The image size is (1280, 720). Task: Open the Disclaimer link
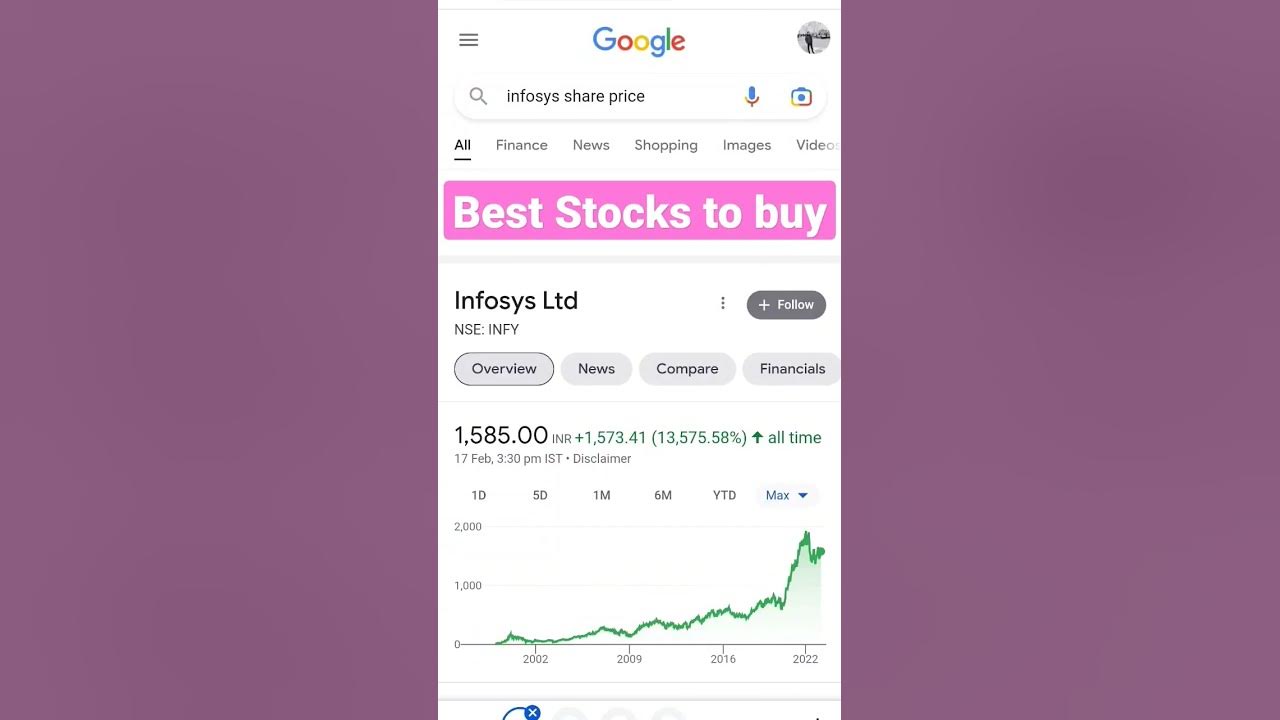pos(602,459)
